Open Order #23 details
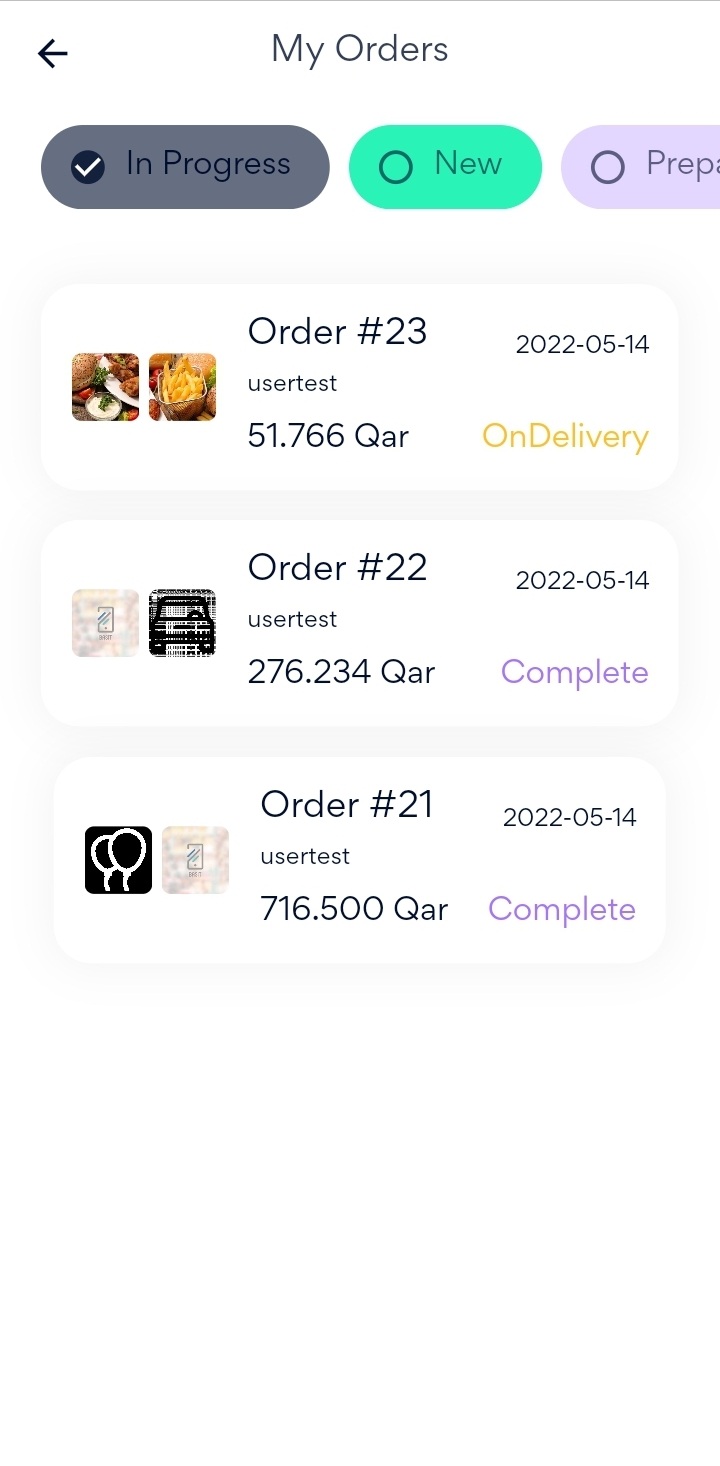This screenshot has height=1466, width=720. [x=360, y=387]
